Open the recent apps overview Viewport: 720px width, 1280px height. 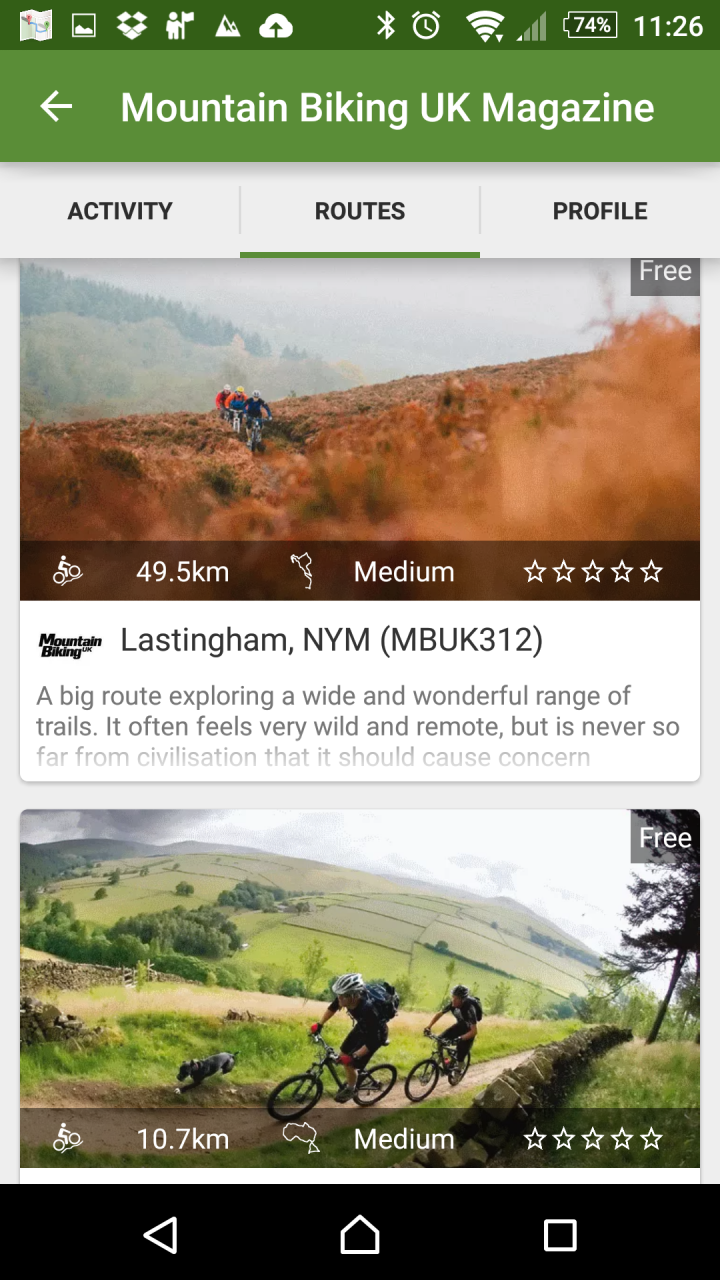point(559,1235)
